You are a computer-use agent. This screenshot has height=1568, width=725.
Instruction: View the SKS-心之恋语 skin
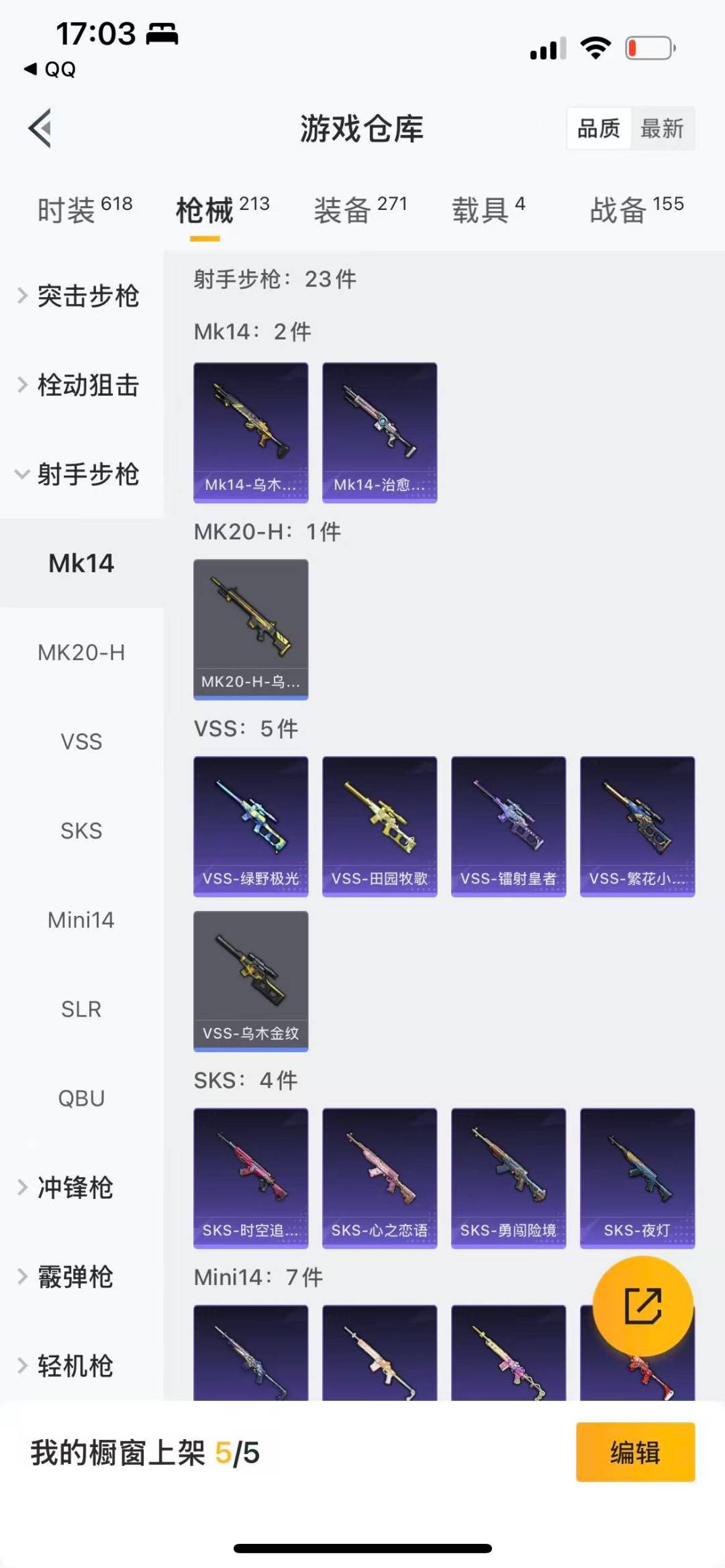pos(379,1178)
